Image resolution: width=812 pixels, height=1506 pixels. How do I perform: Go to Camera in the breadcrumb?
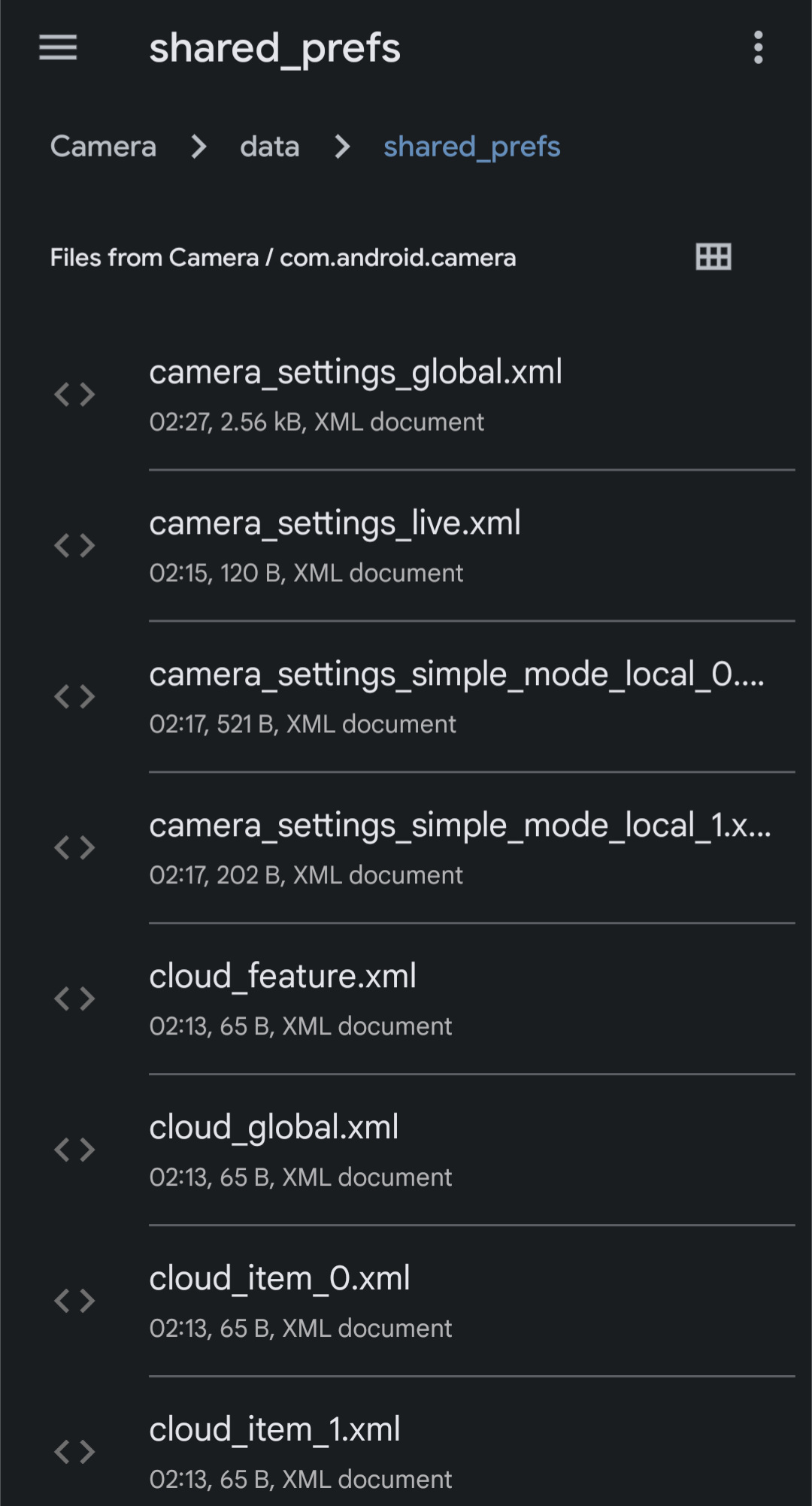pos(103,147)
